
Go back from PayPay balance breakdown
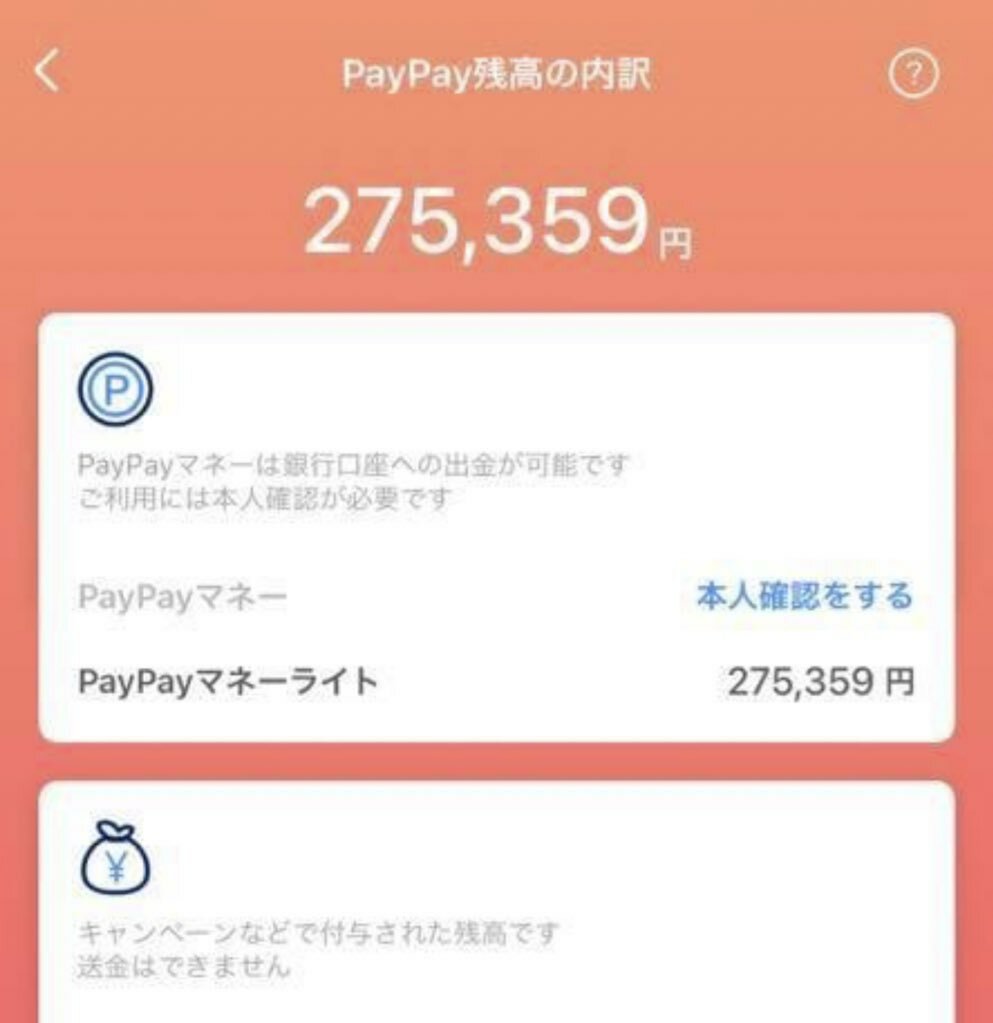coord(47,72)
